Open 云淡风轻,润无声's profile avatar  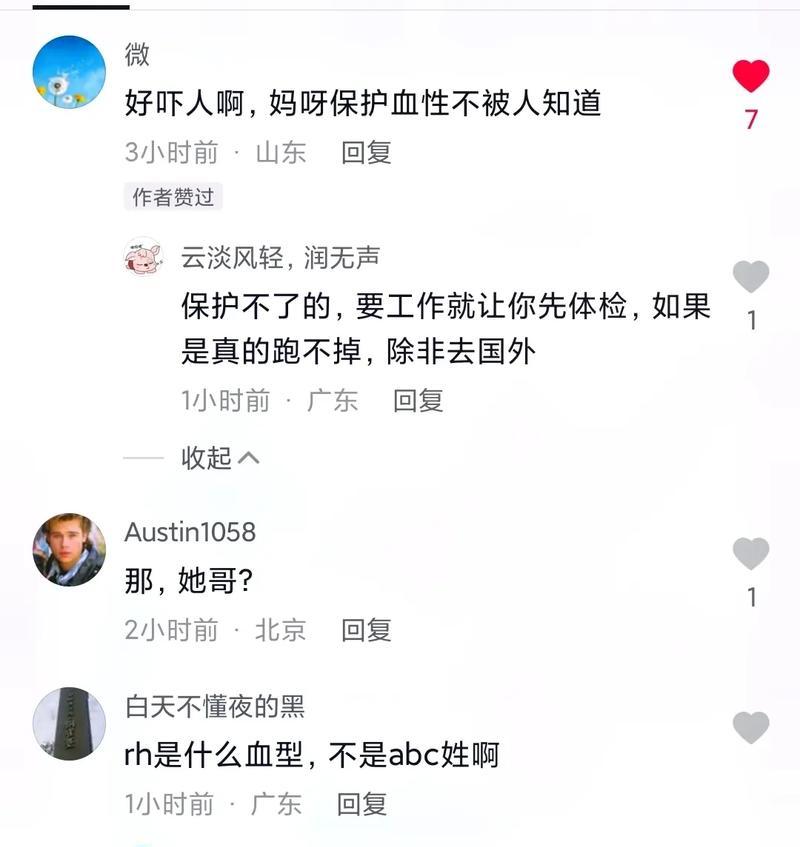[143, 257]
